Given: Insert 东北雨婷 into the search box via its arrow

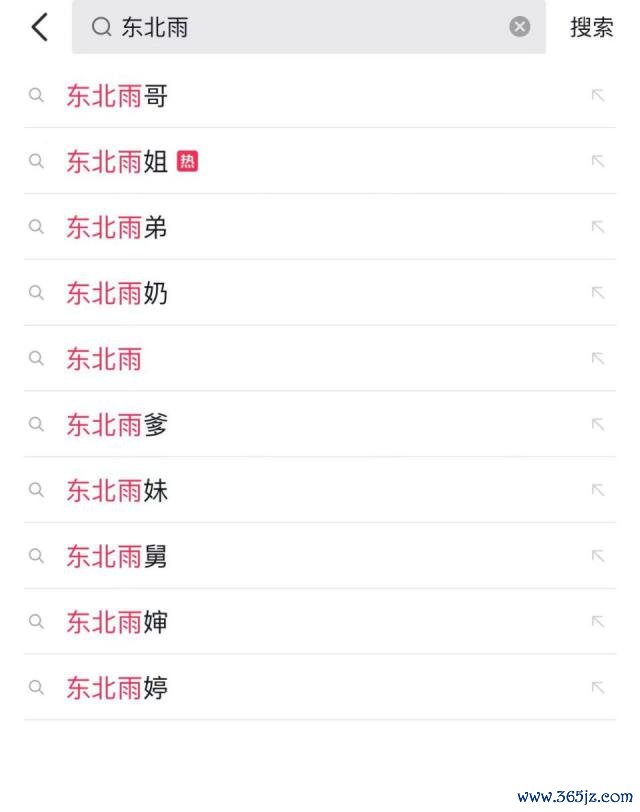Looking at the screenshot, I should tap(598, 688).
